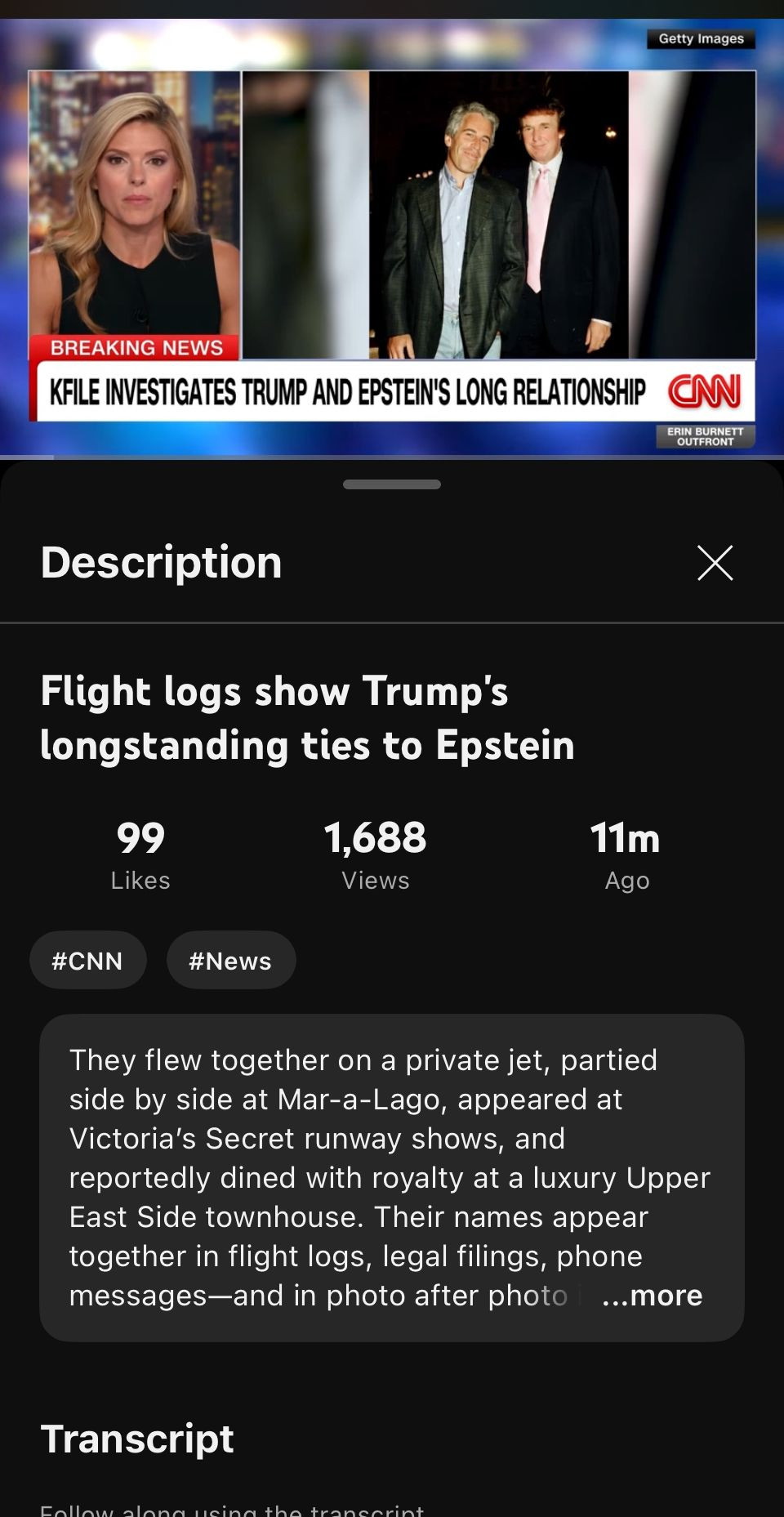Tap the video player showing CNN broadcast
The width and height of the screenshot is (784, 1517).
(x=392, y=238)
